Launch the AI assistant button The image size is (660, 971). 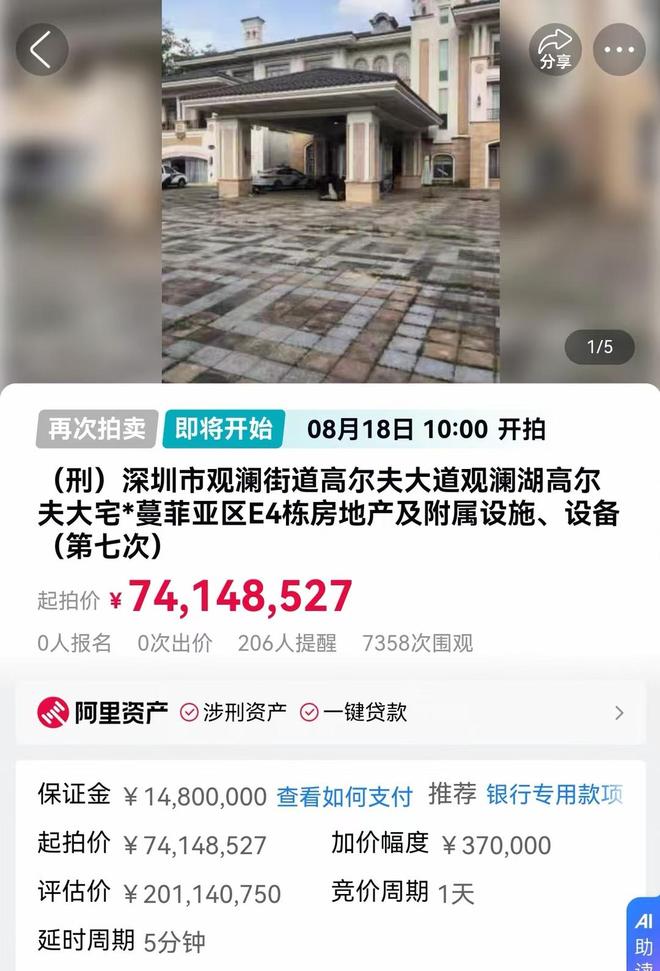643,935
